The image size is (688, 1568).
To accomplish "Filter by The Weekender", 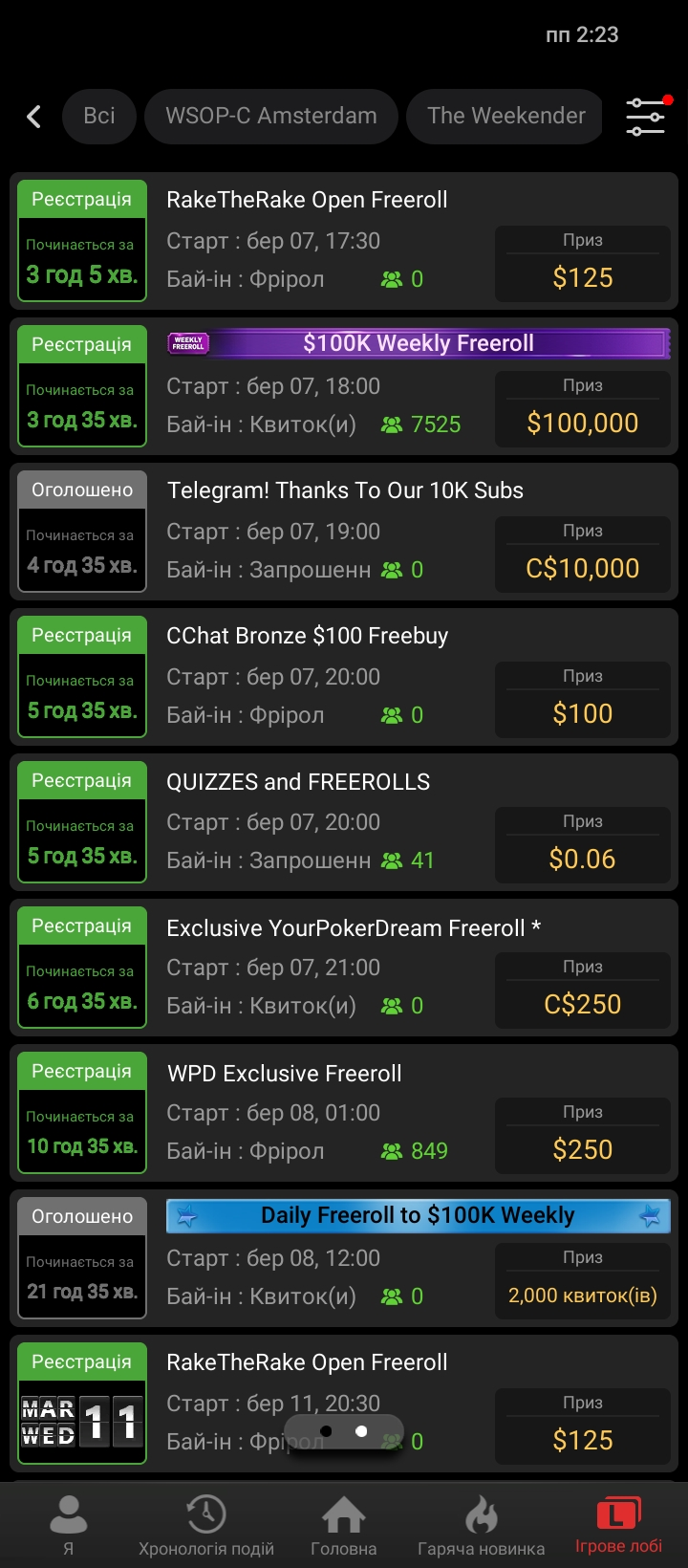I will [x=505, y=117].
